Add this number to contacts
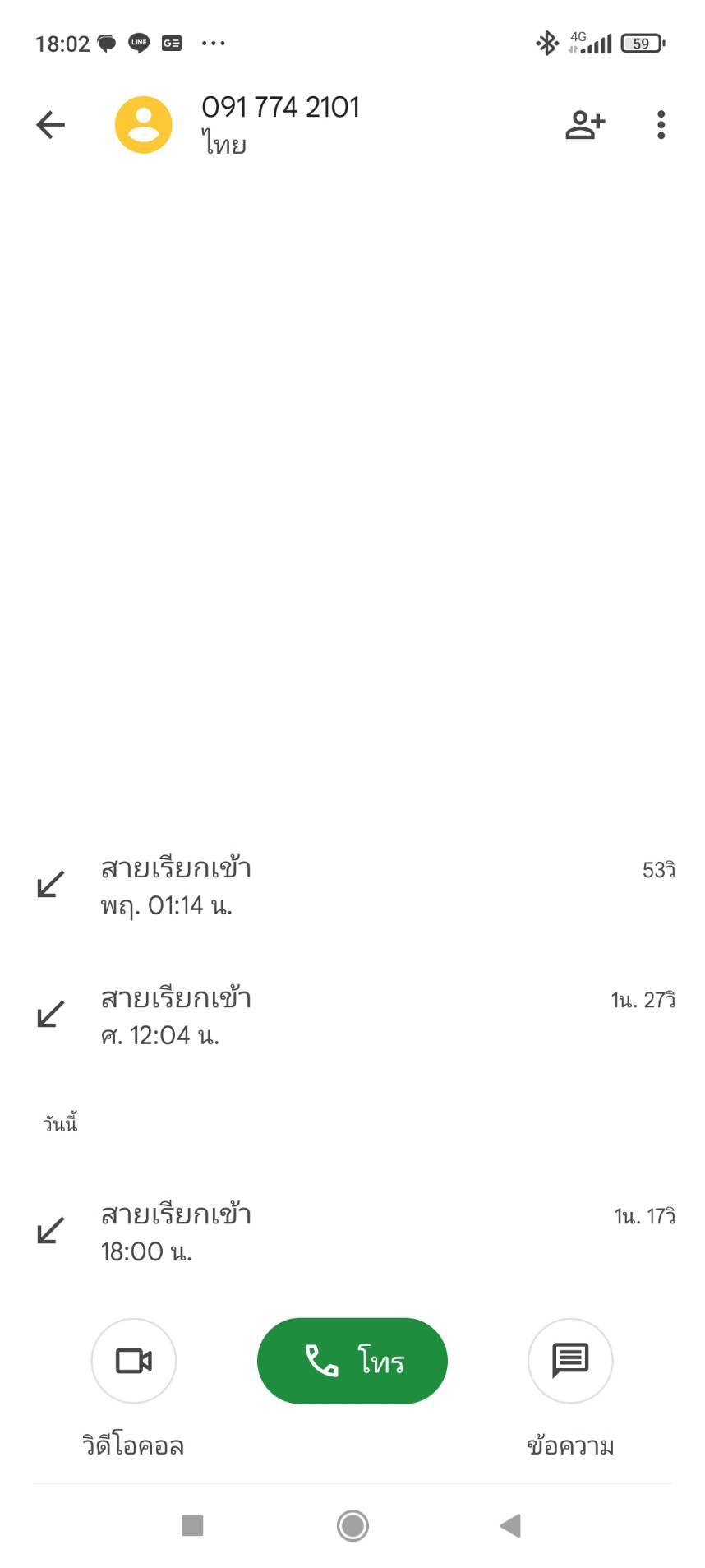This screenshot has width=705, height=1568. (x=585, y=125)
